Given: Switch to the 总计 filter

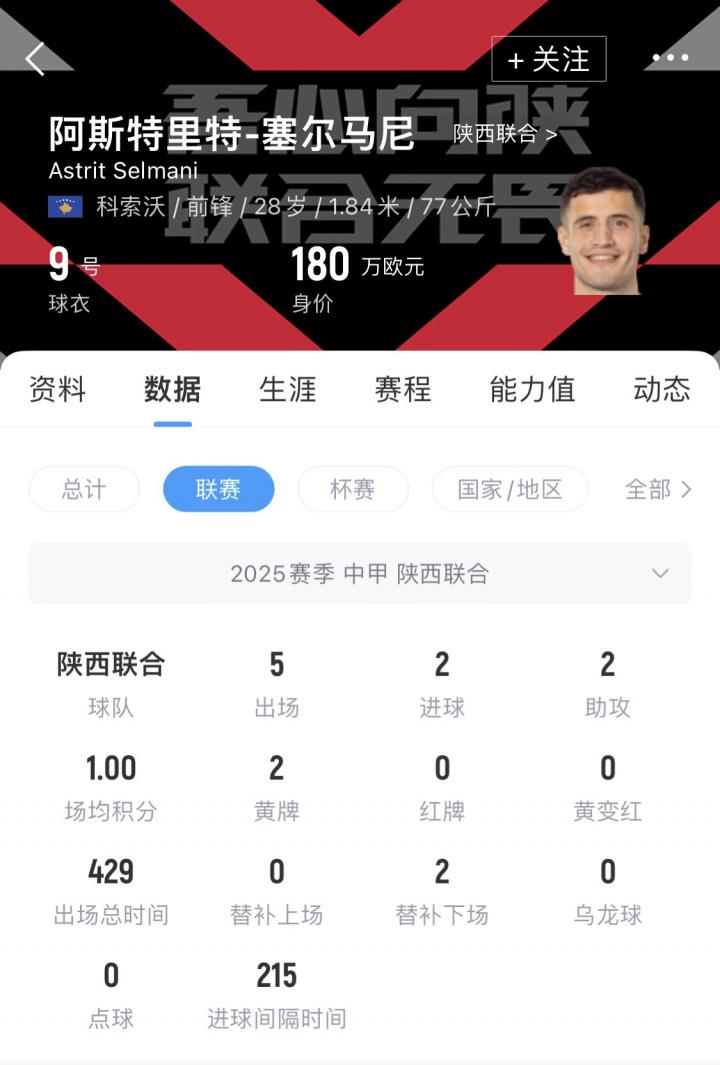Looking at the screenshot, I should tap(83, 490).
